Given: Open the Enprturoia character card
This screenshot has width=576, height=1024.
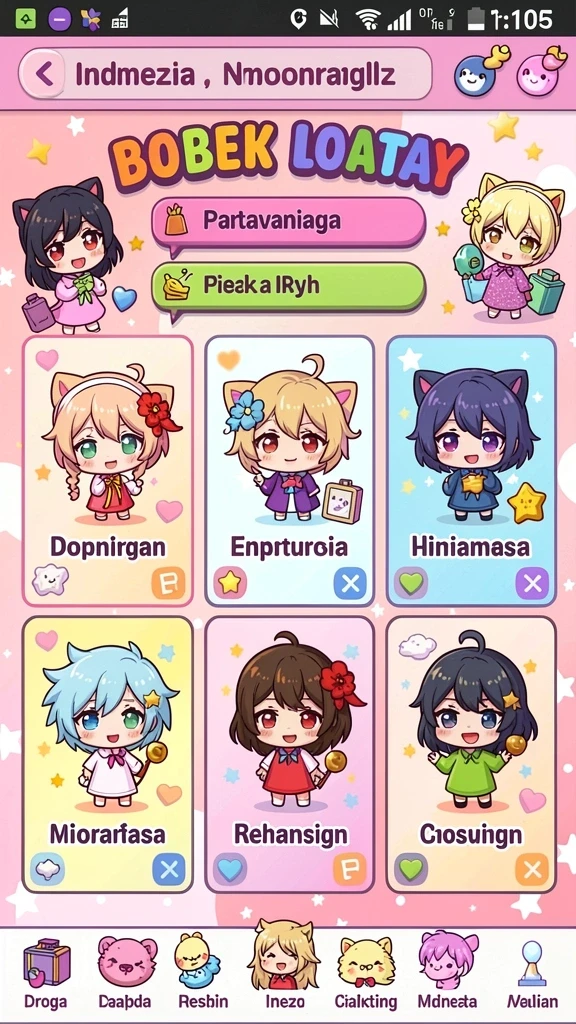Looking at the screenshot, I should (289, 472).
